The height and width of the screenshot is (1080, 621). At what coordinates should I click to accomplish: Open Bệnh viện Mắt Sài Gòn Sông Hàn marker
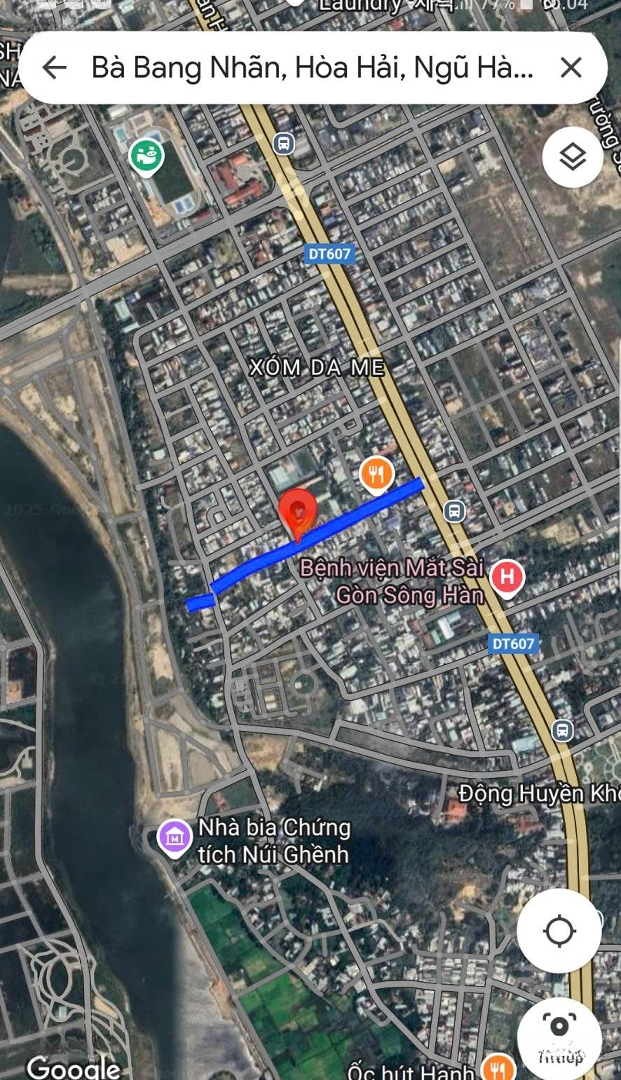coord(508,576)
